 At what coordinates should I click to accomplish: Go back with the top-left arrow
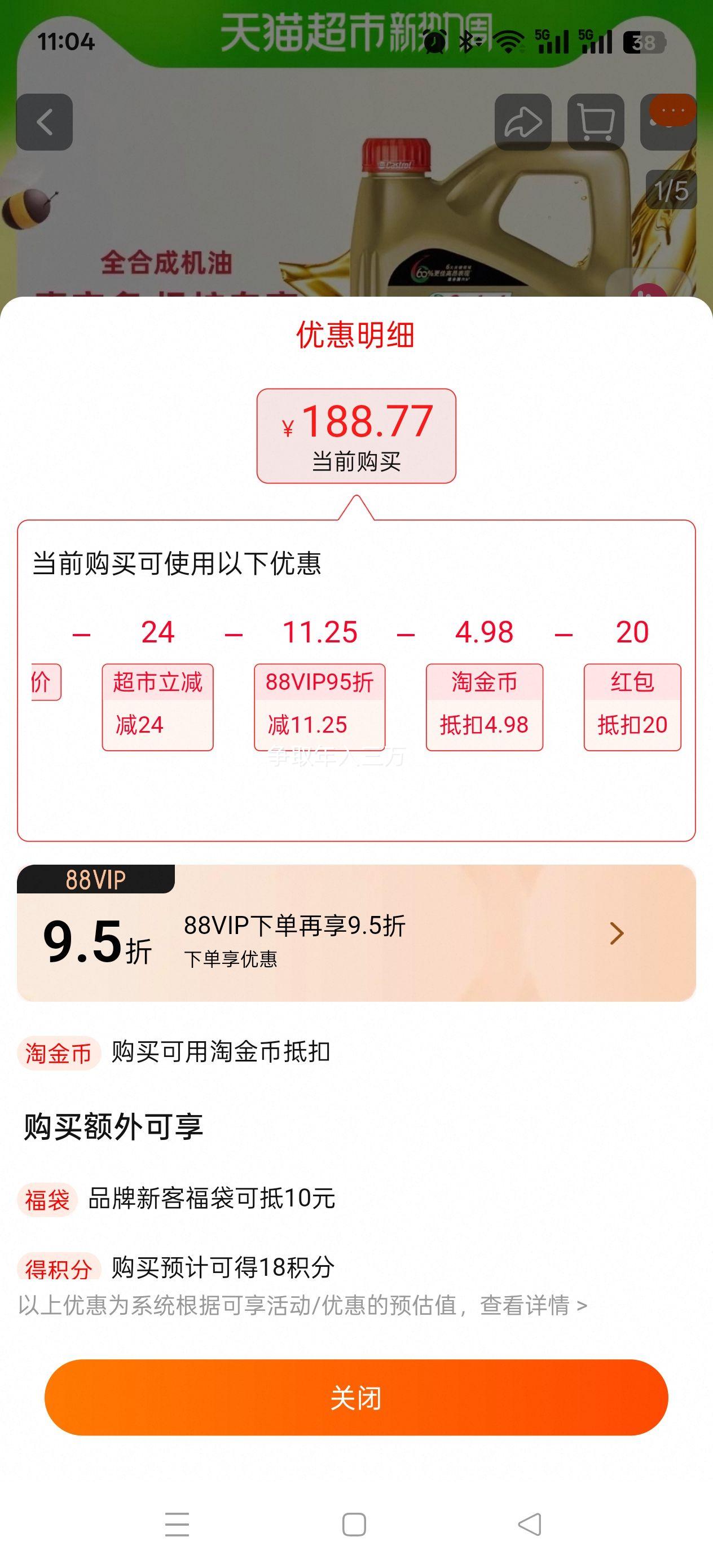coord(45,122)
